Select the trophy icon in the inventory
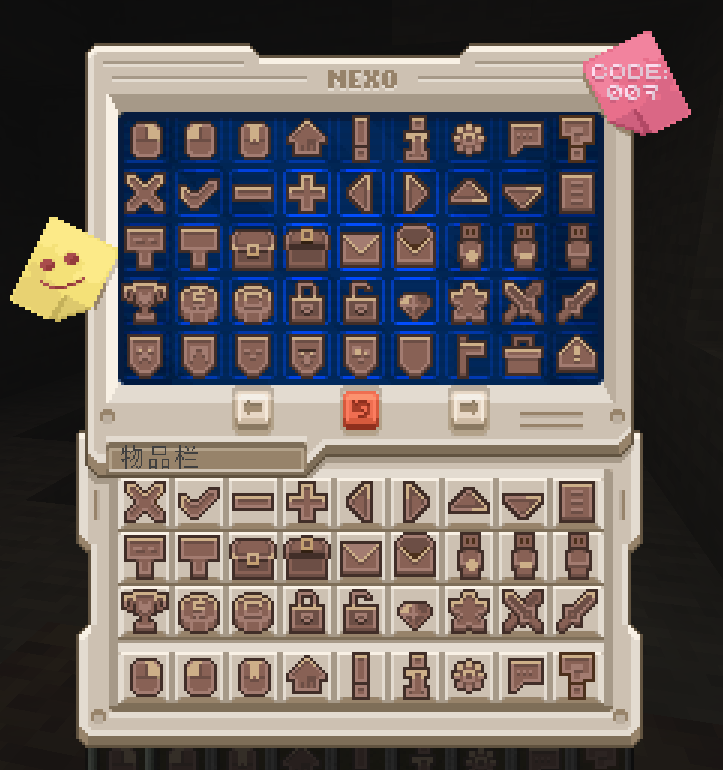Viewport: 723px width, 770px height. 145,611
